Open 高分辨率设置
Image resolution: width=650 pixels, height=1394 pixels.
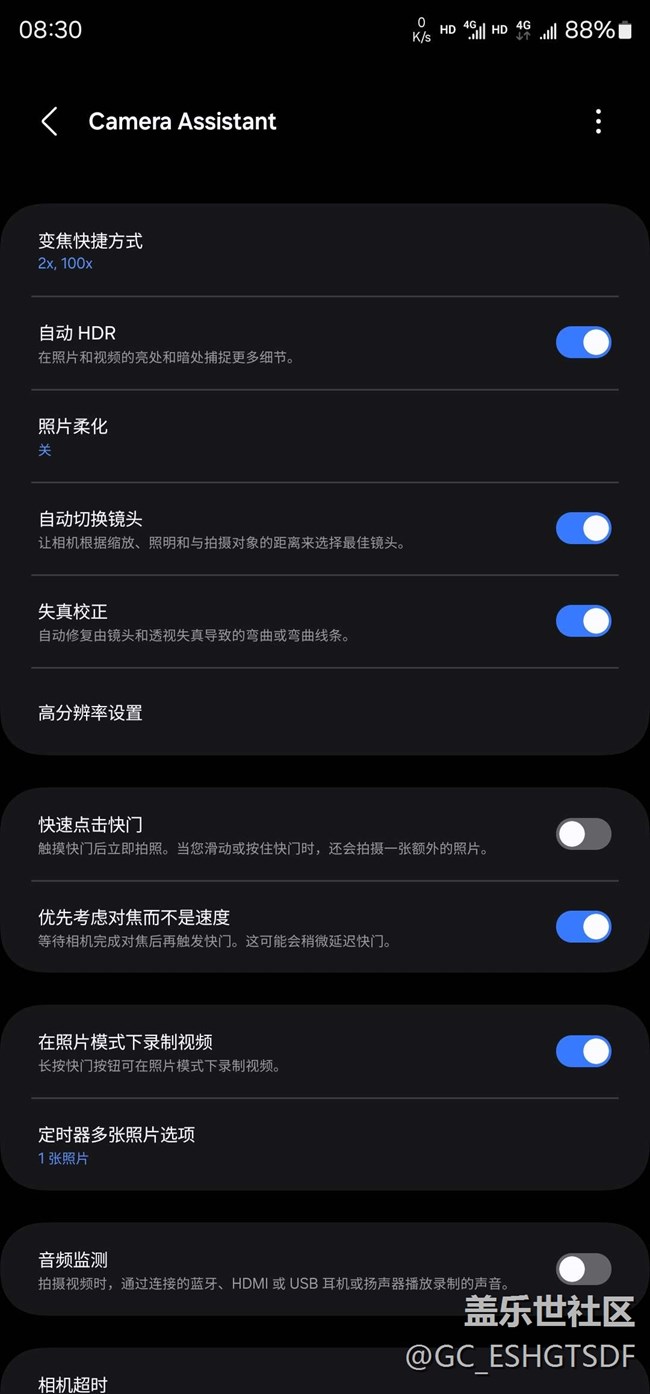coord(325,713)
